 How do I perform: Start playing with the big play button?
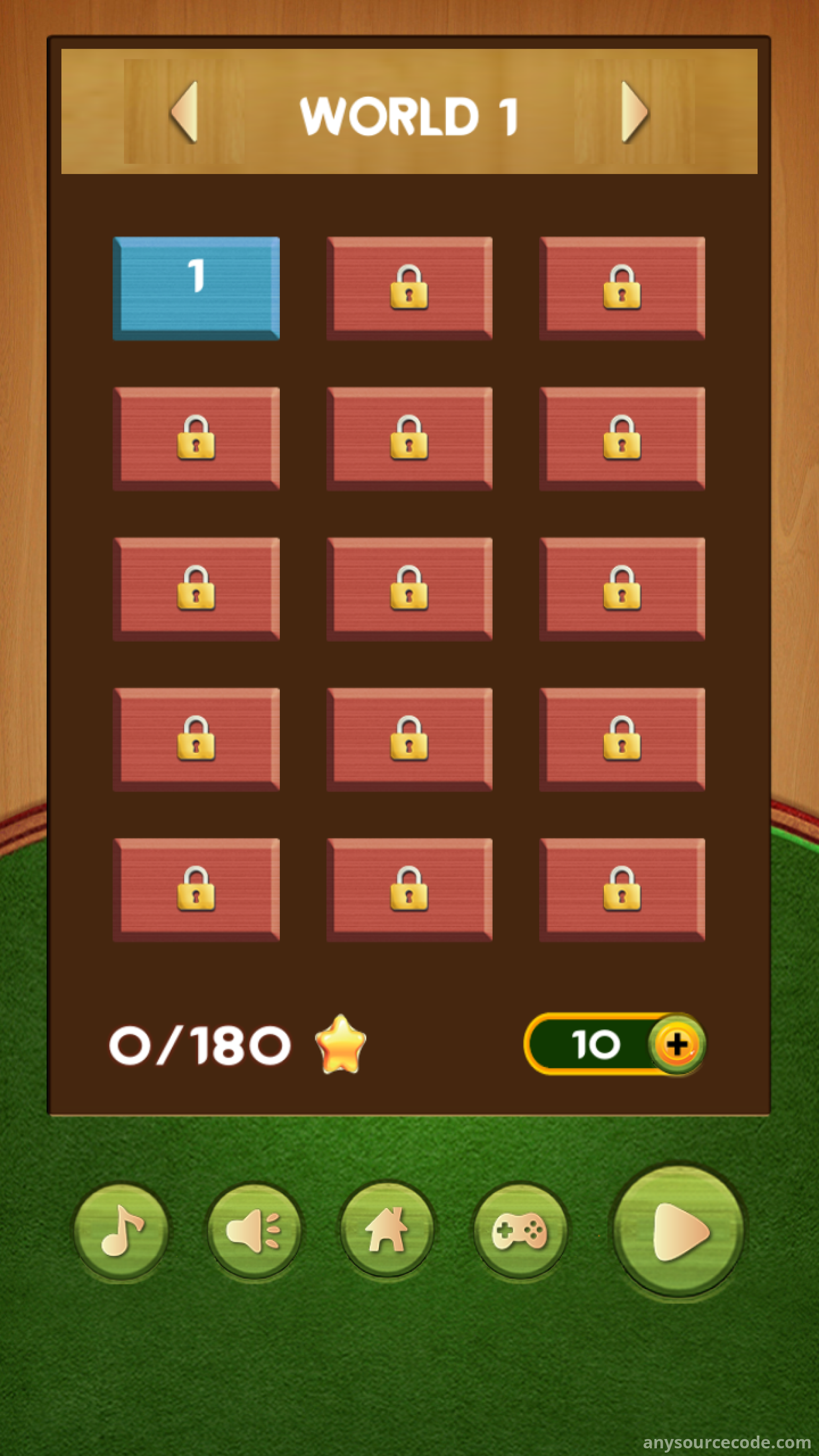pyautogui.click(x=678, y=1231)
